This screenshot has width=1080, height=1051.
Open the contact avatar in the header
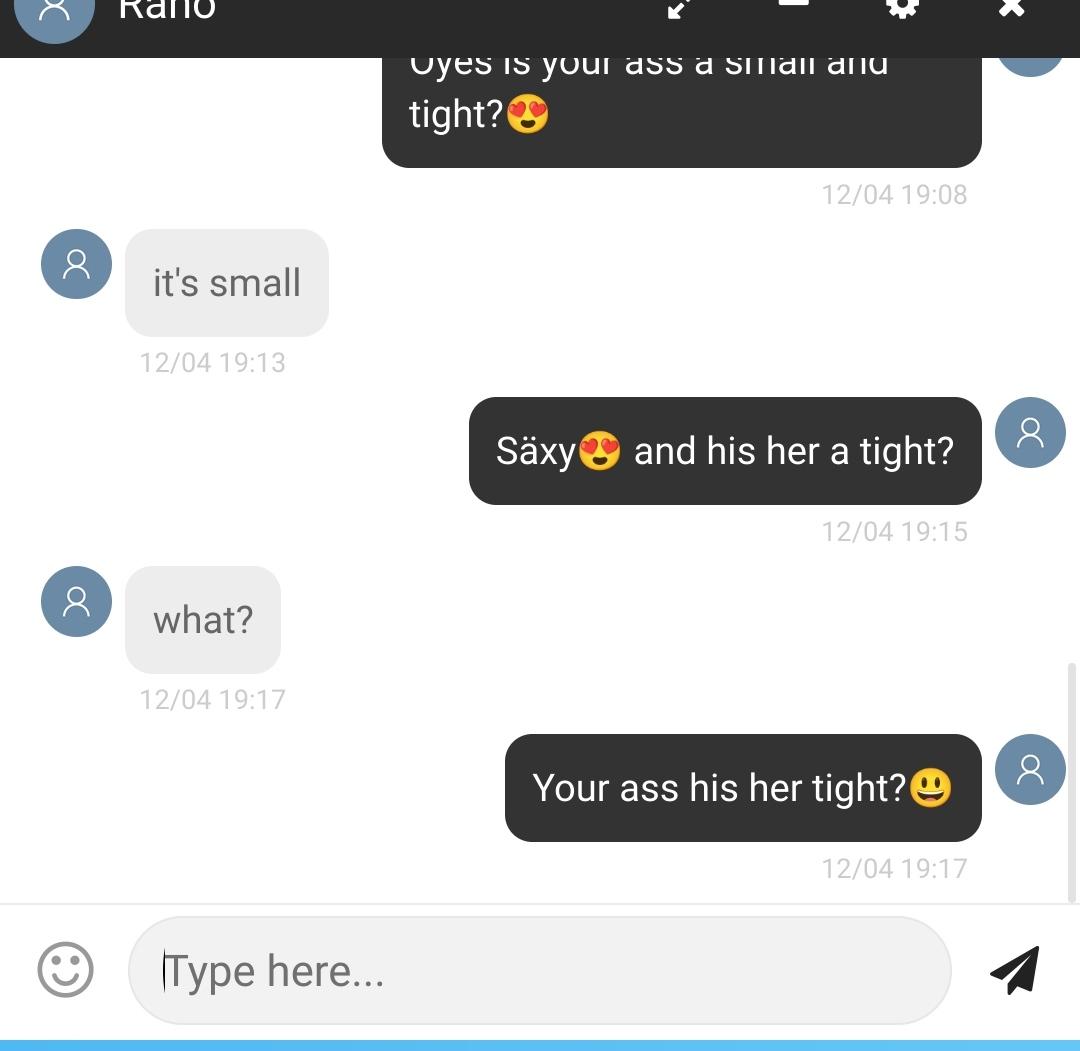[x=55, y=12]
